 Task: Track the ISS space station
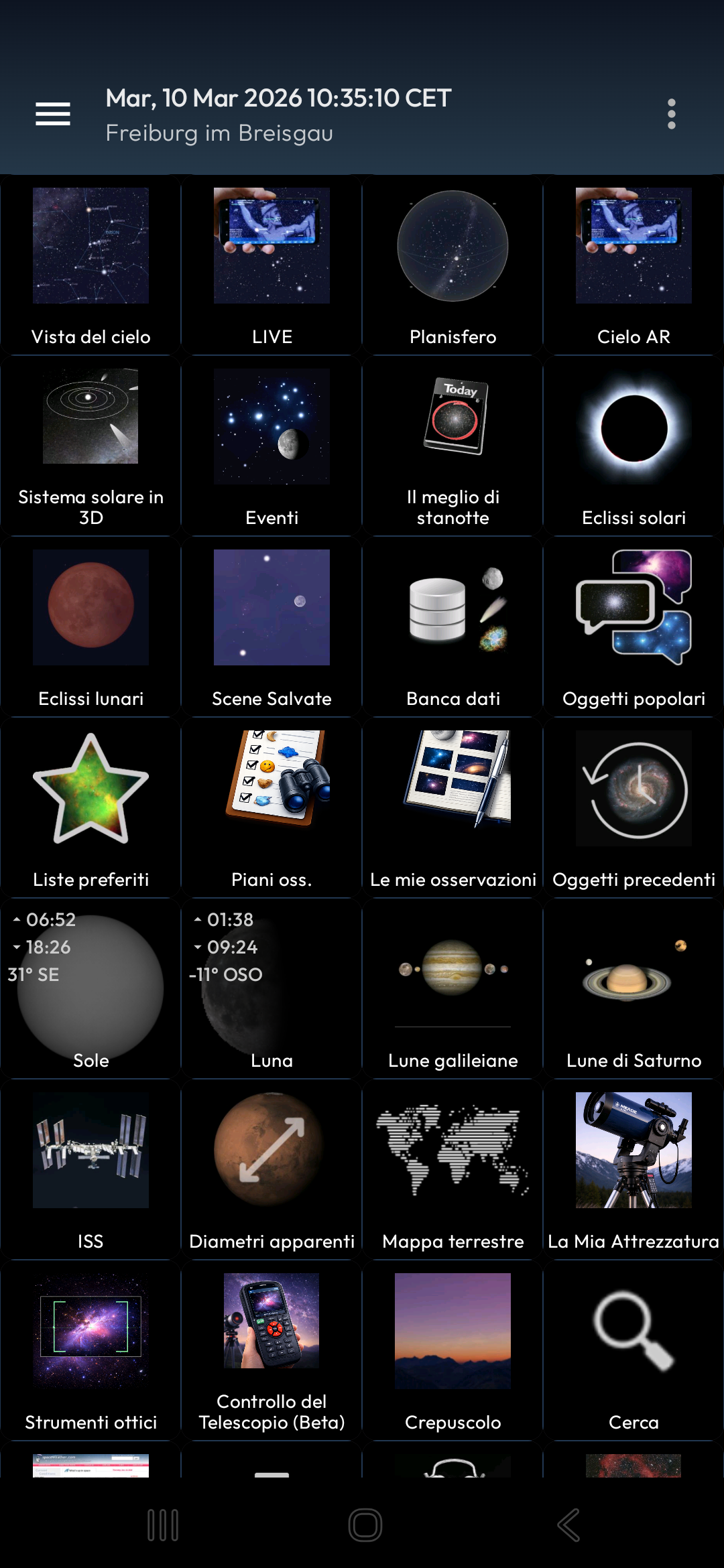(90, 1169)
